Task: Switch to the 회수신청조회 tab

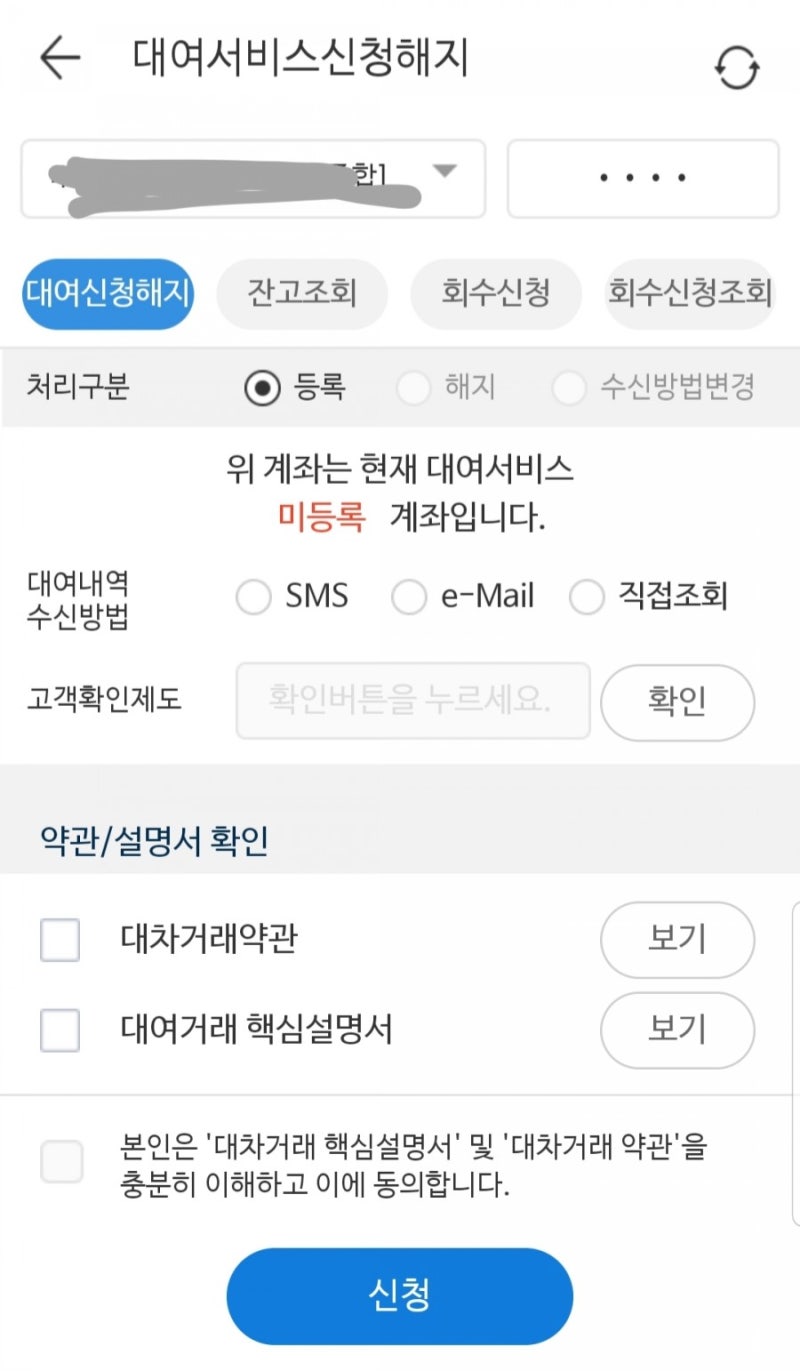Action: click(x=690, y=294)
